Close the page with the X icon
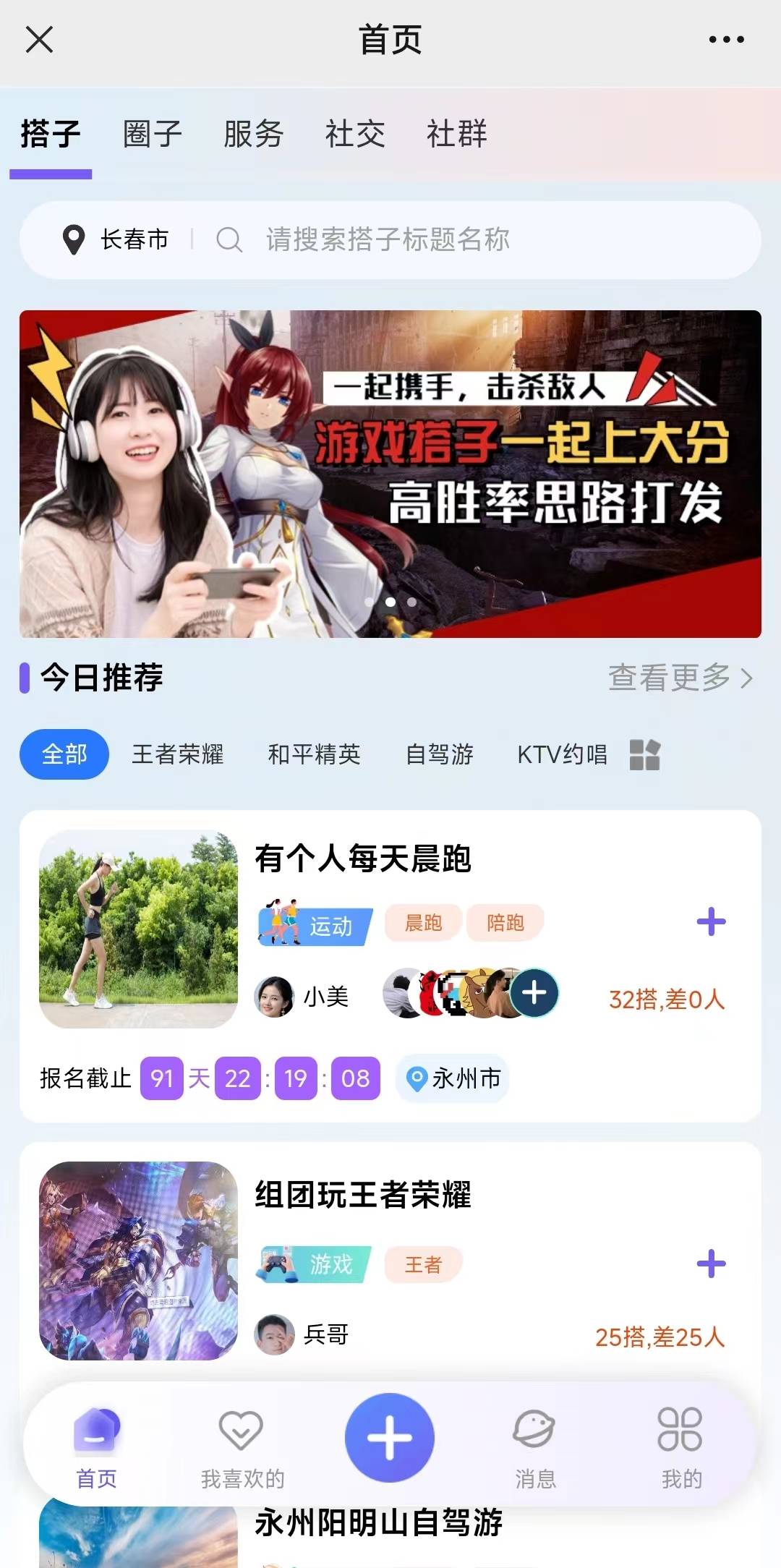Screen dimensions: 781x1568 pyautogui.click(x=39, y=40)
